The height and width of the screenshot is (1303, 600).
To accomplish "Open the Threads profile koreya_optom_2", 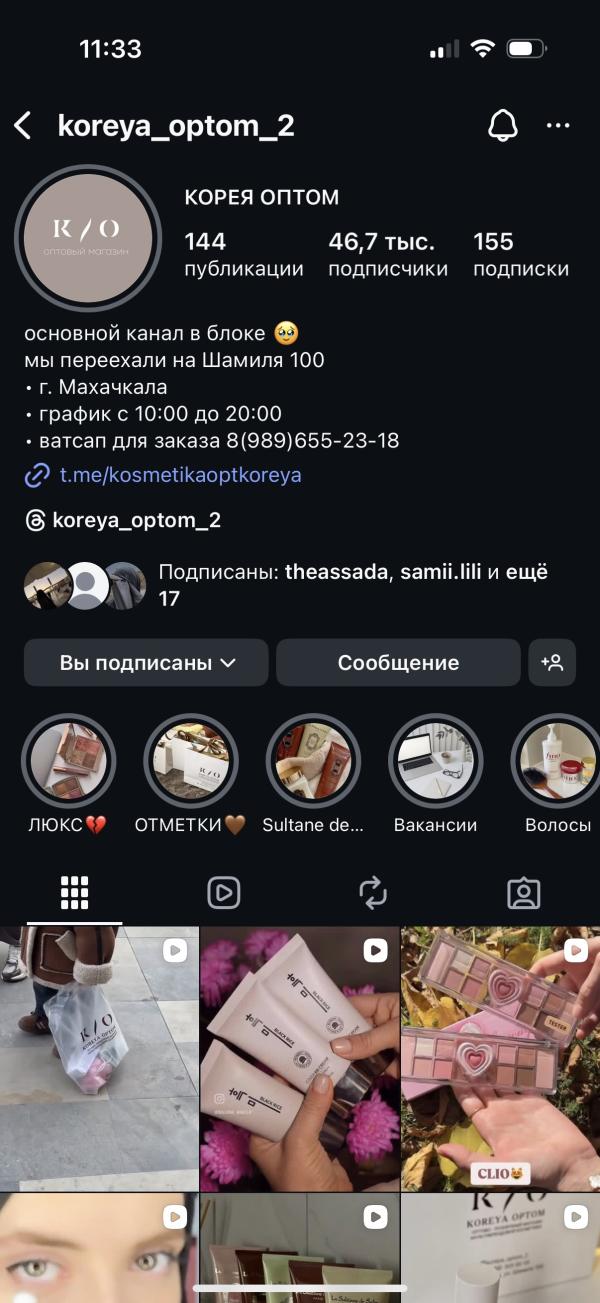I will 136,520.
